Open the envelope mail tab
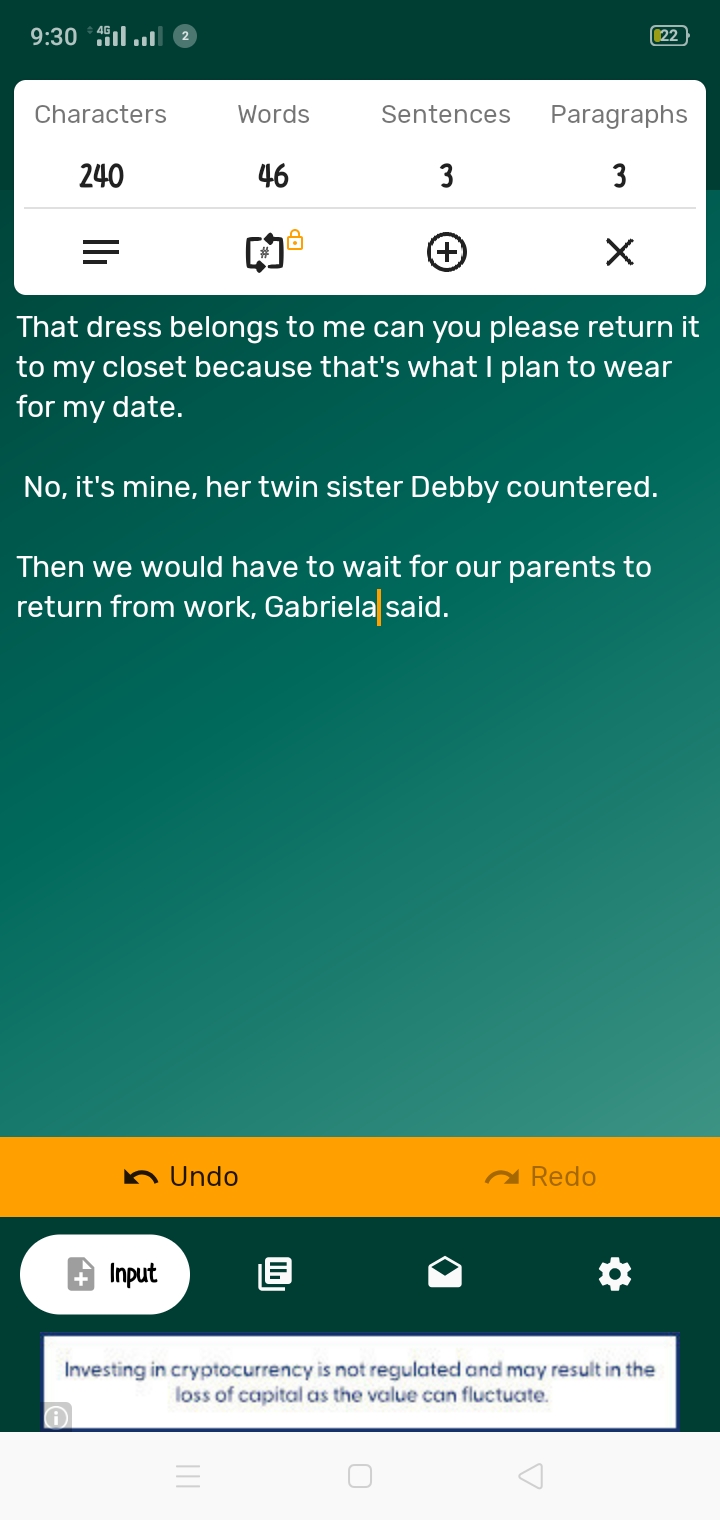The image size is (720, 1520). point(445,1274)
